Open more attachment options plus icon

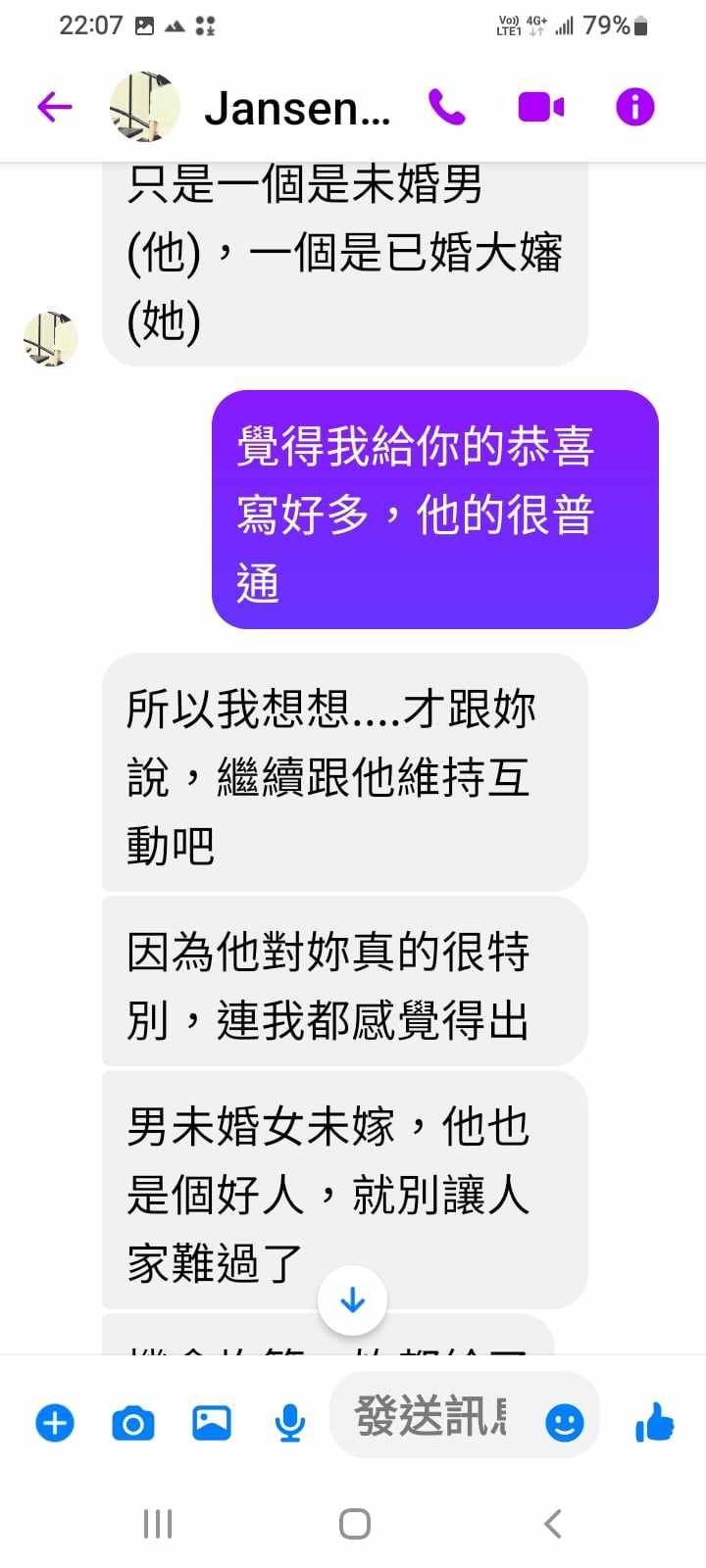click(x=55, y=1422)
